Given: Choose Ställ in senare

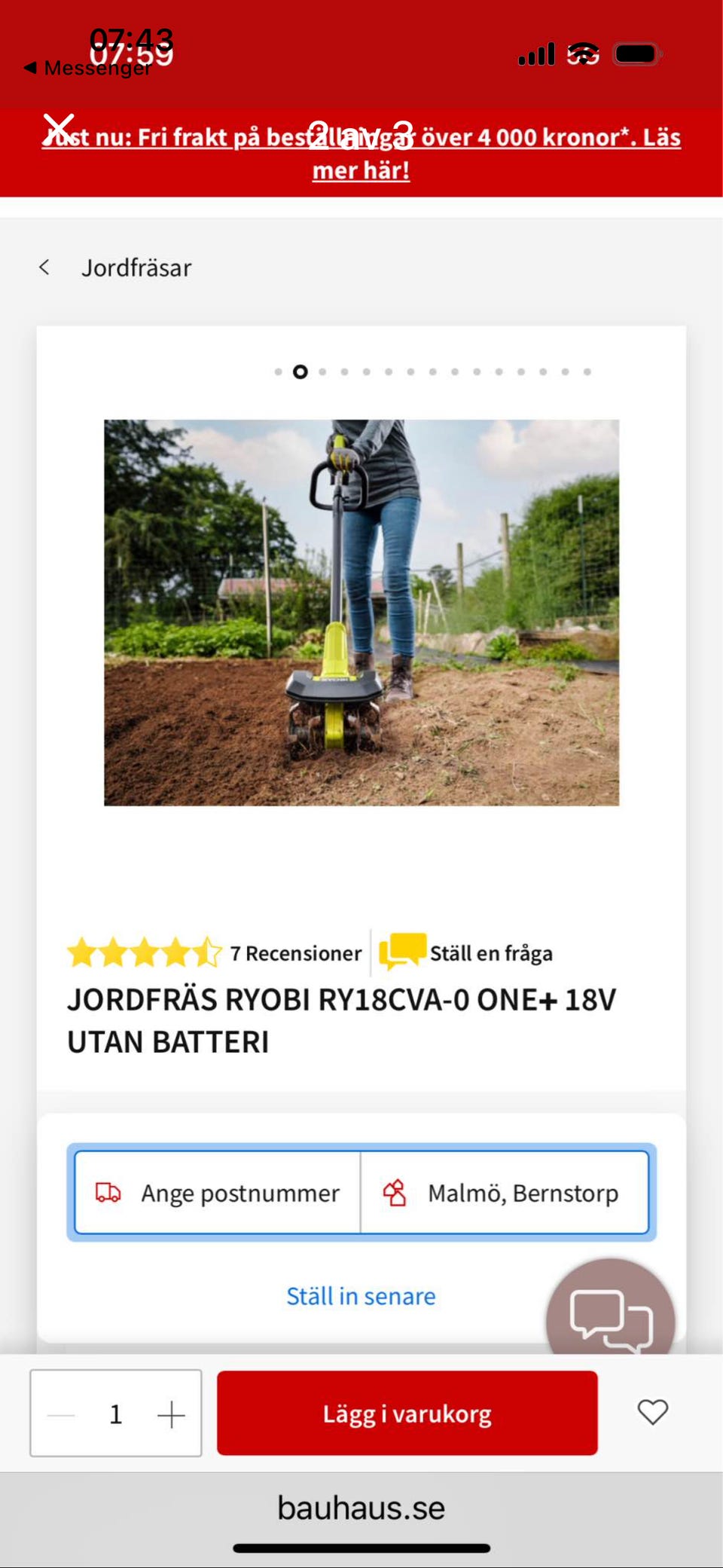Looking at the screenshot, I should (361, 1296).
